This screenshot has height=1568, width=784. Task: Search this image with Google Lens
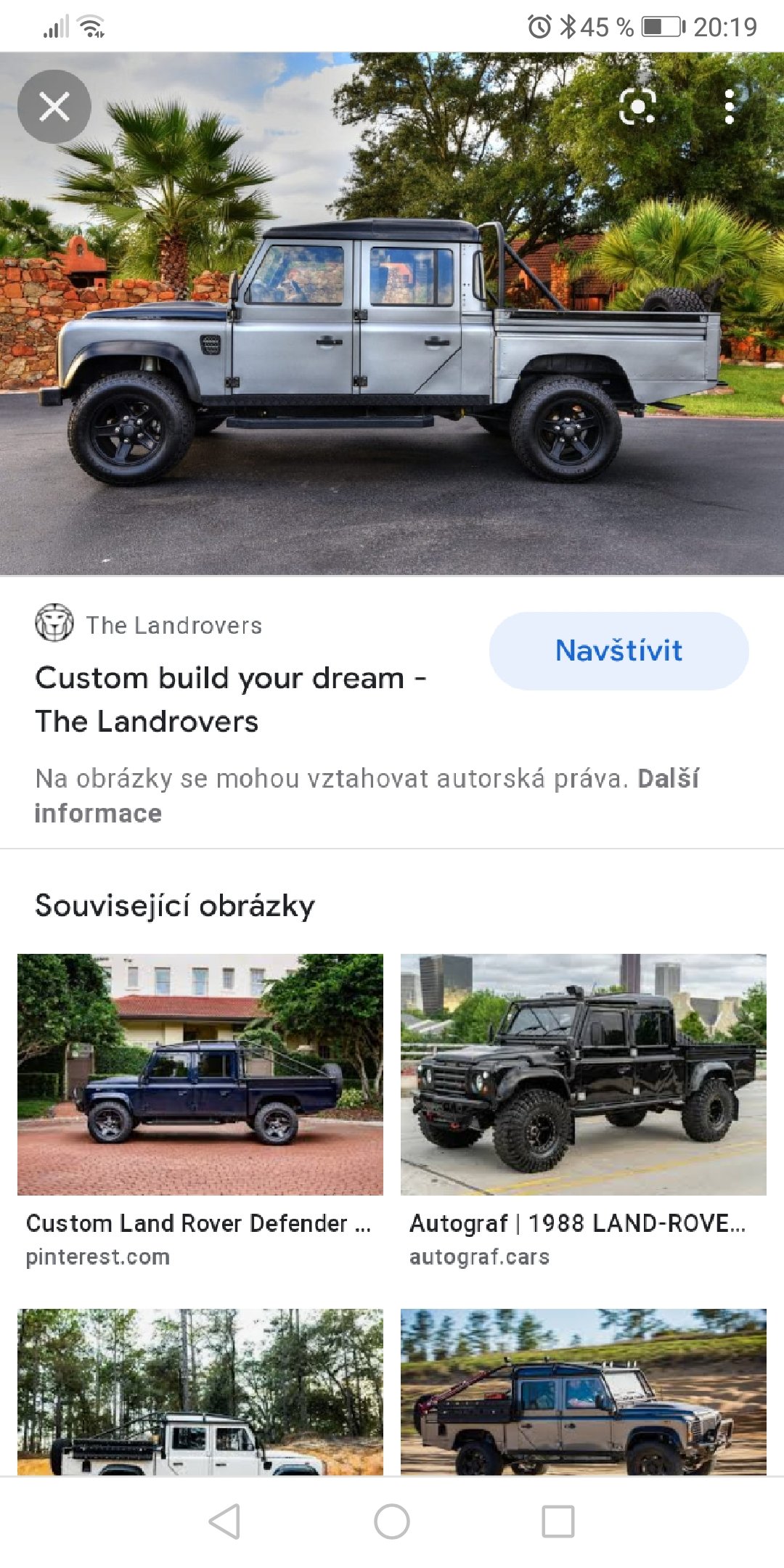point(638,107)
